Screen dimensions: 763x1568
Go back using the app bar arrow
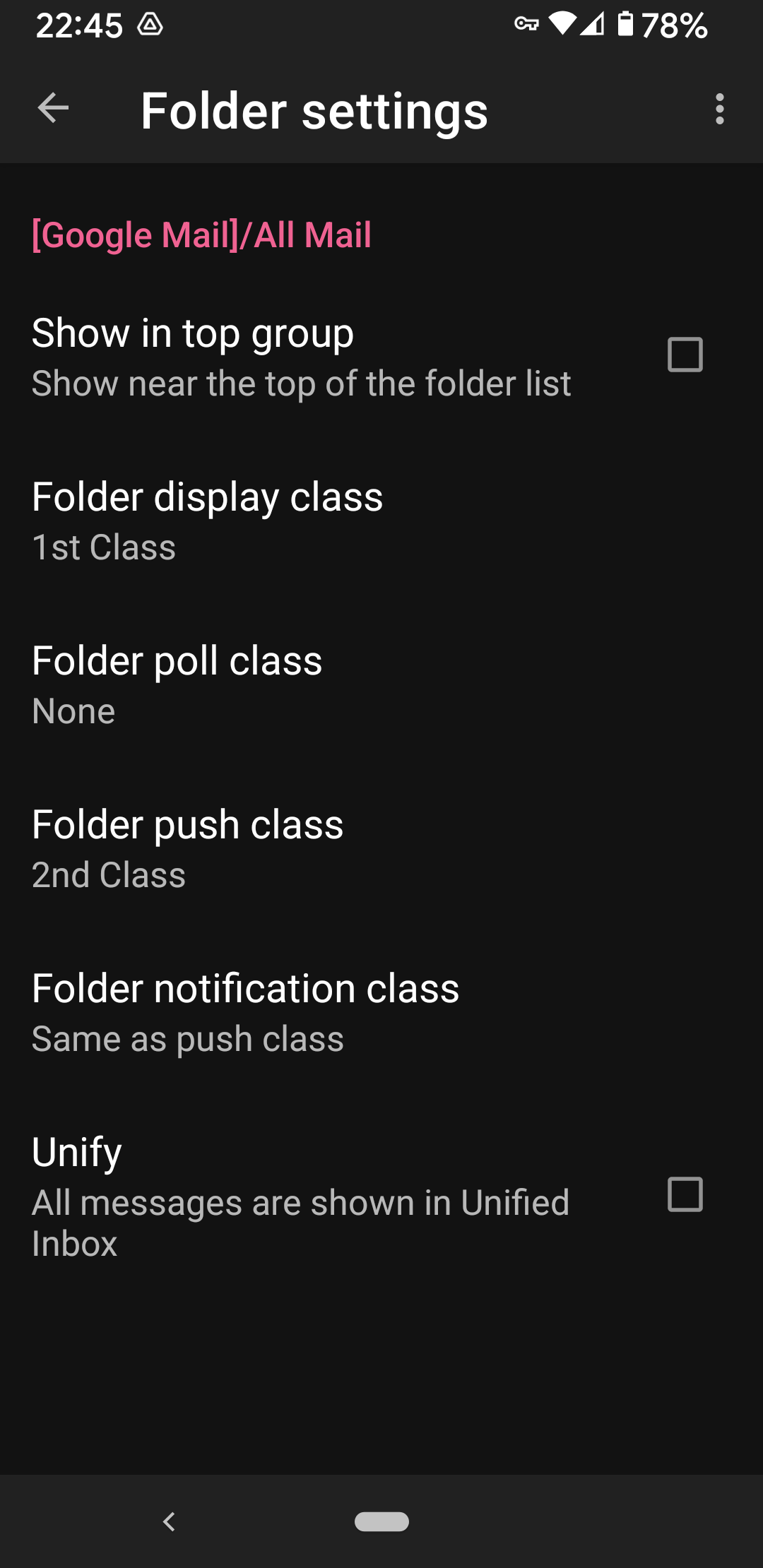(53, 109)
